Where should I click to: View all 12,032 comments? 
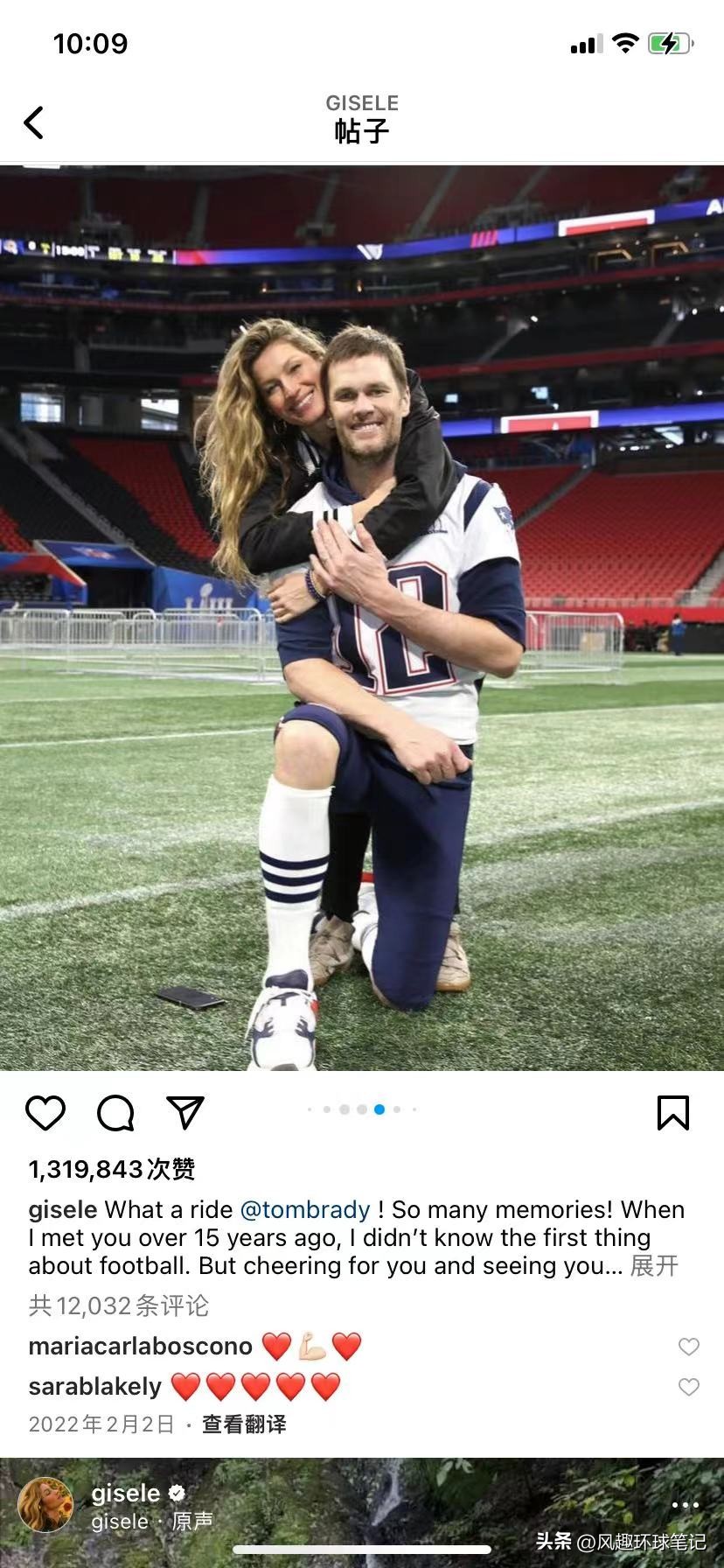[x=119, y=1305]
